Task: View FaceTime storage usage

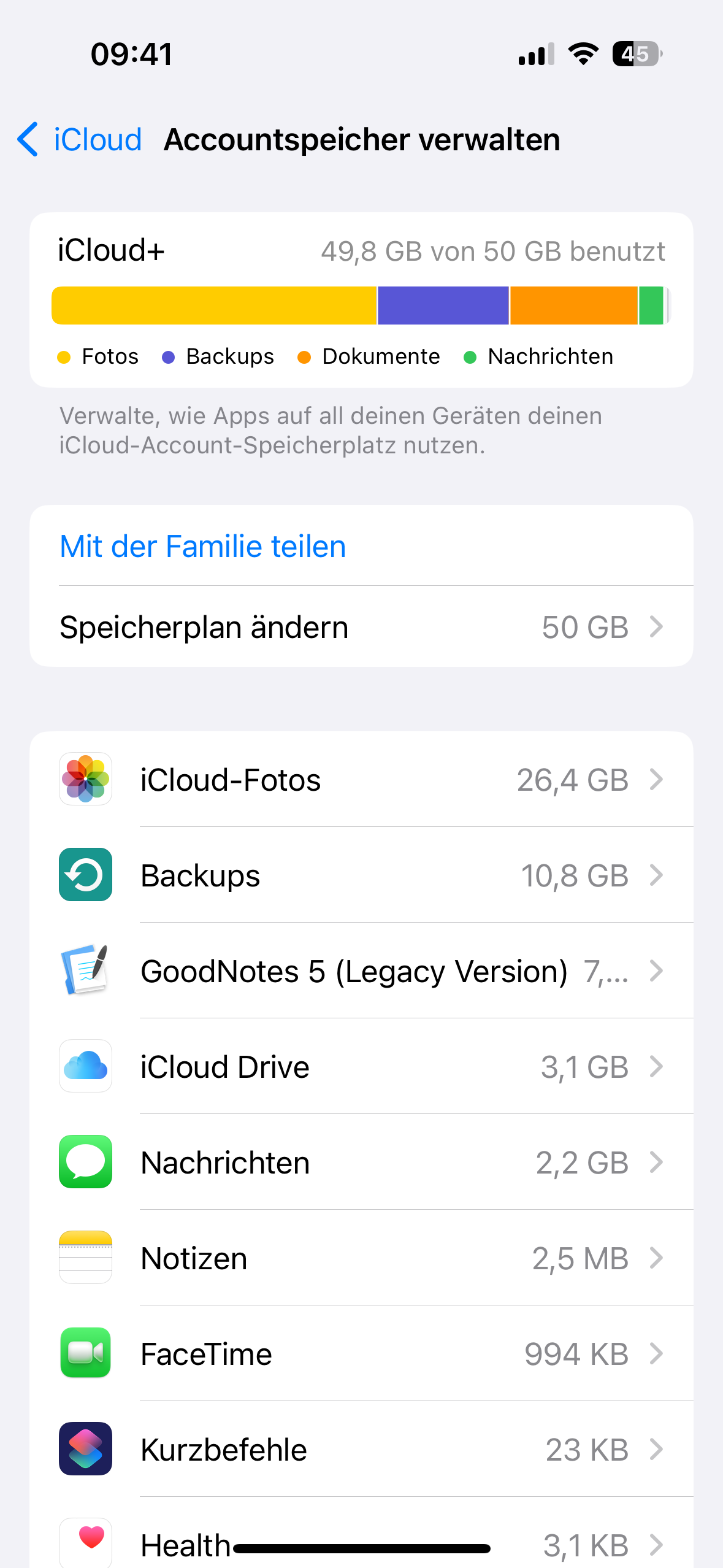Action: pos(361,1353)
